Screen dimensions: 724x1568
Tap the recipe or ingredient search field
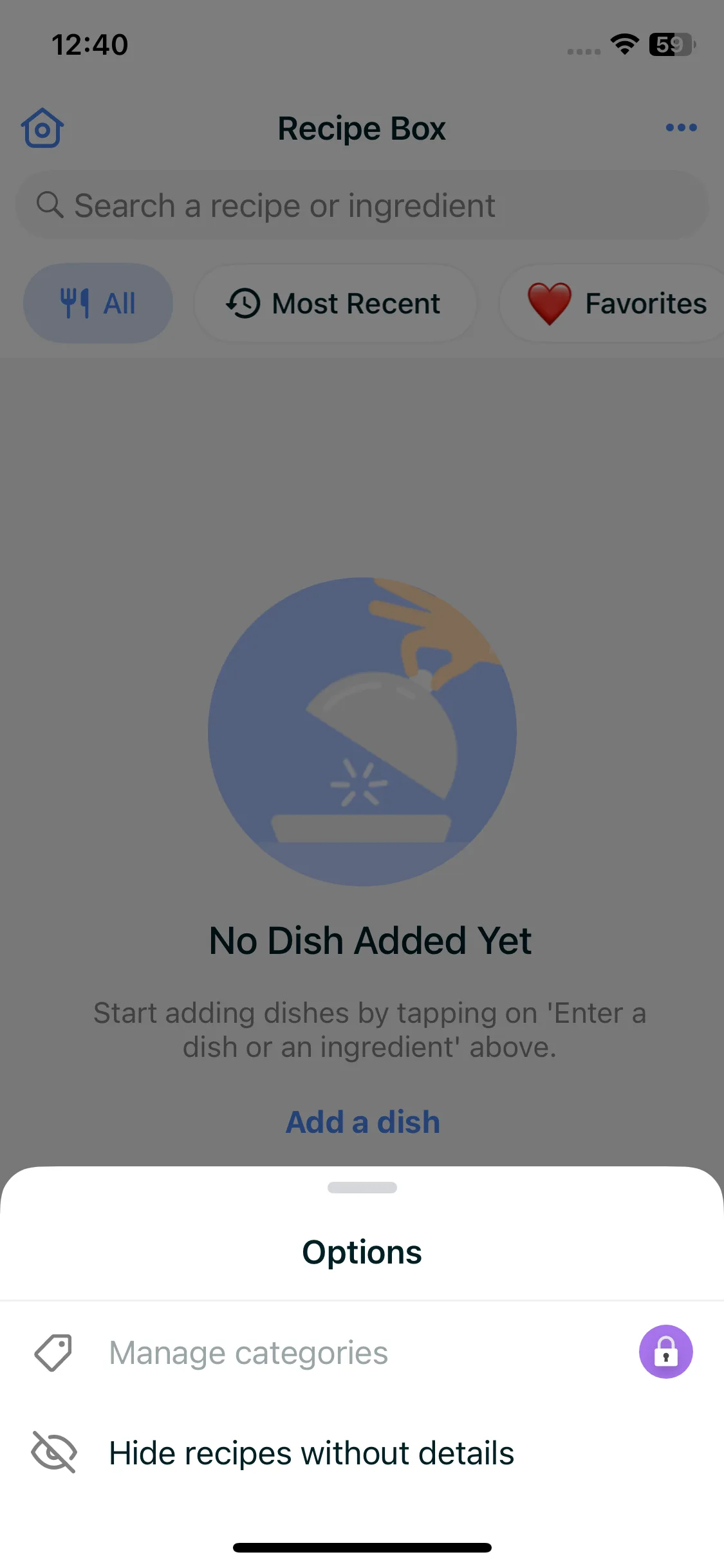click(x=362, y=205)
